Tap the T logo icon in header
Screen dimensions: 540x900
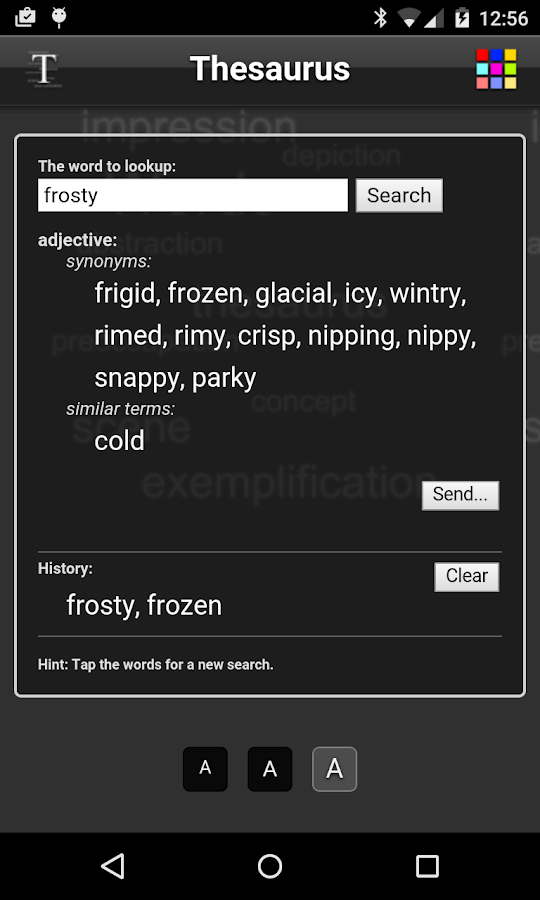point(44,69)
